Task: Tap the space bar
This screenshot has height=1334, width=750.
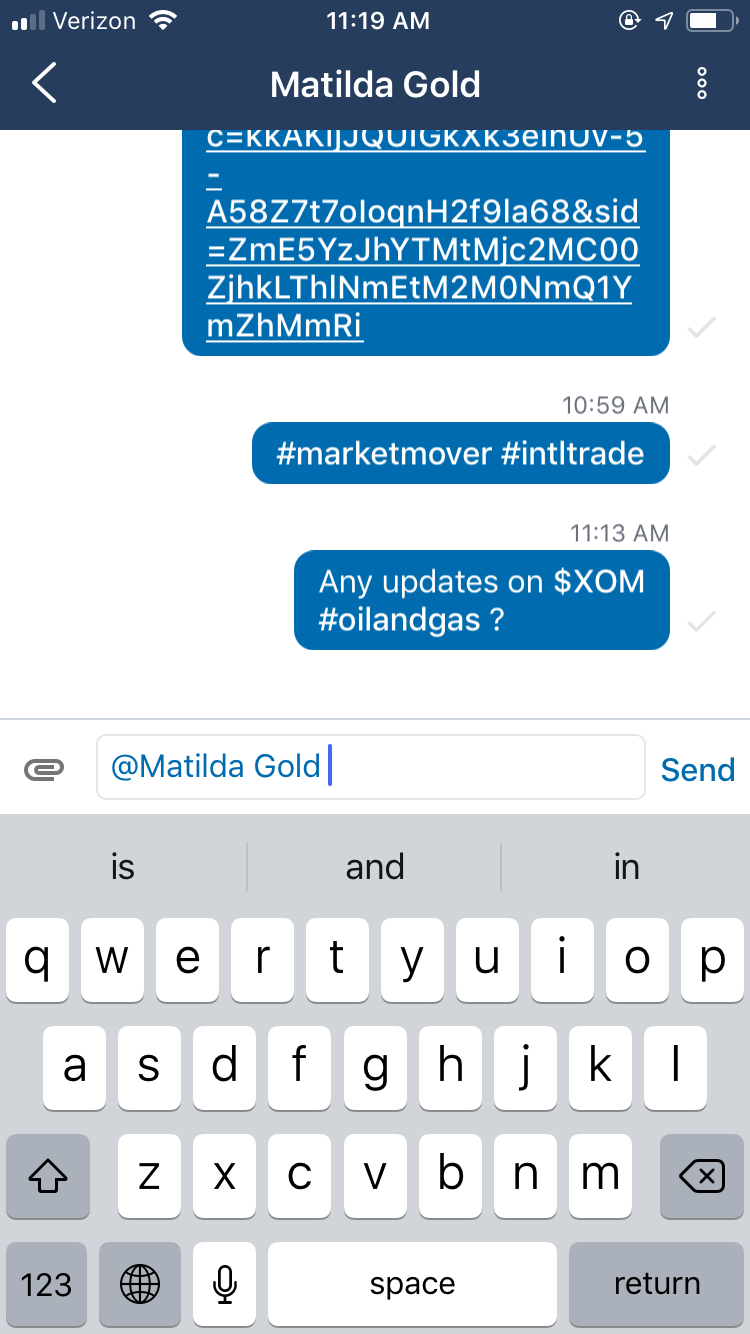Action: coord(412,1283)
